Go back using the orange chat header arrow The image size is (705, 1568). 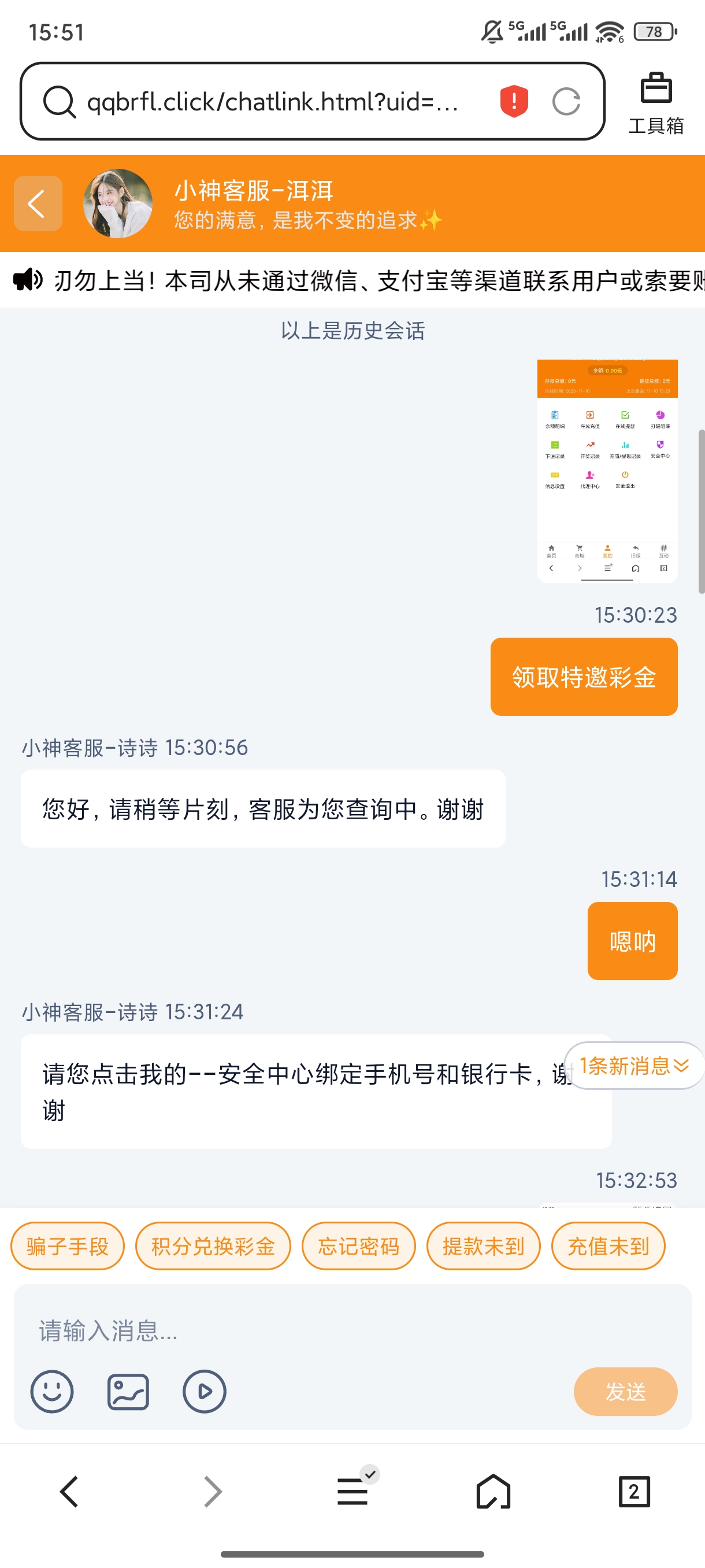point(38,204)
